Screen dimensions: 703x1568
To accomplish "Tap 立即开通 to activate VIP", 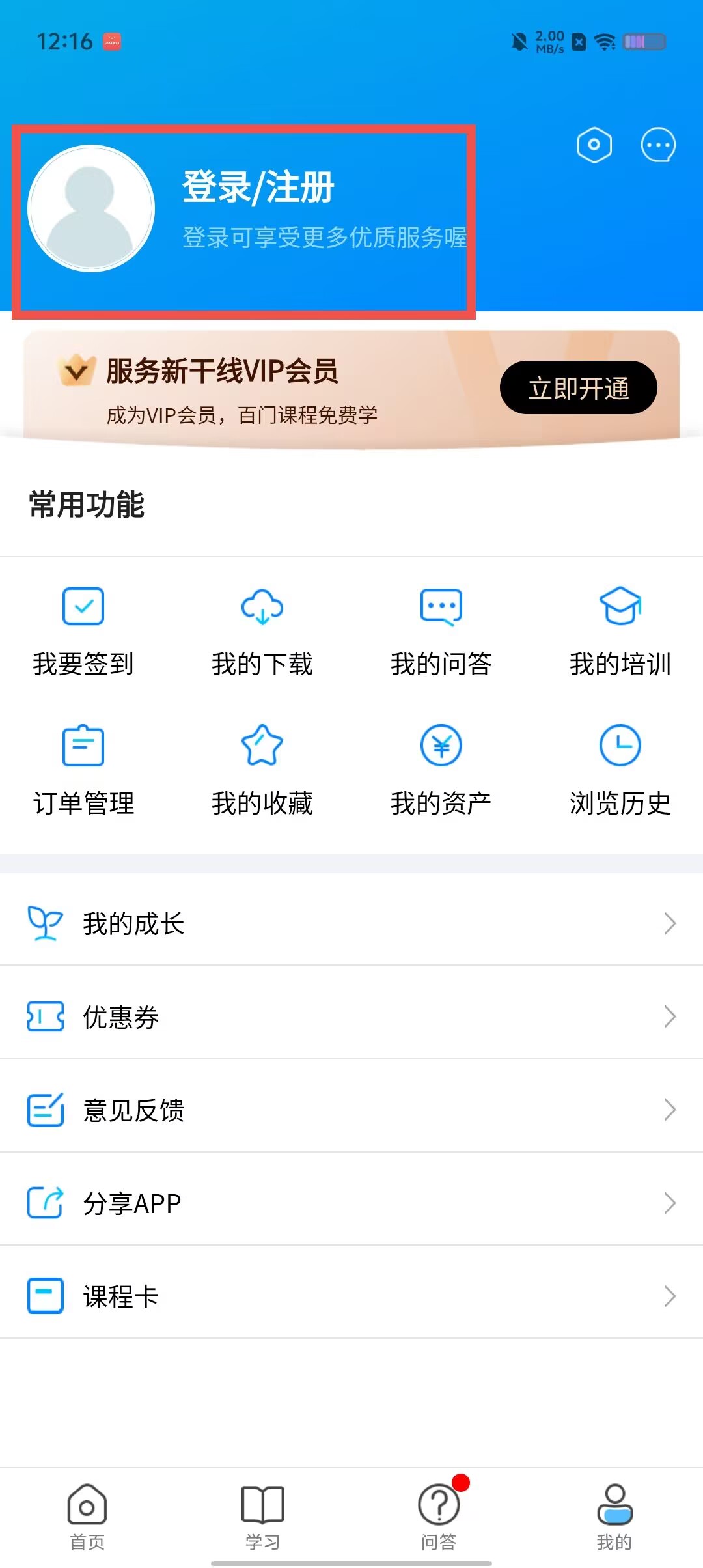I will click(x=579, y=387).
